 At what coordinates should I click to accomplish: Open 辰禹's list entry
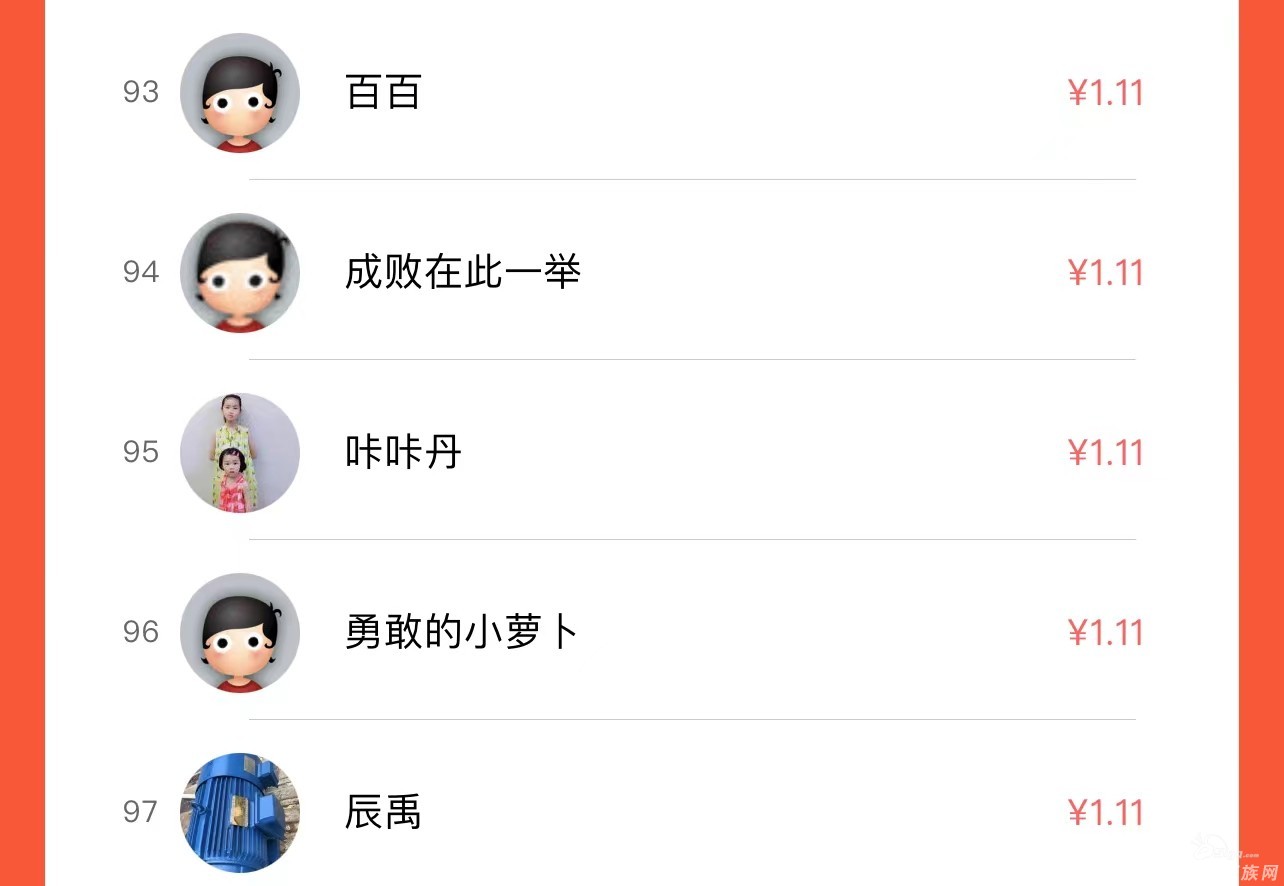point(383,813)
